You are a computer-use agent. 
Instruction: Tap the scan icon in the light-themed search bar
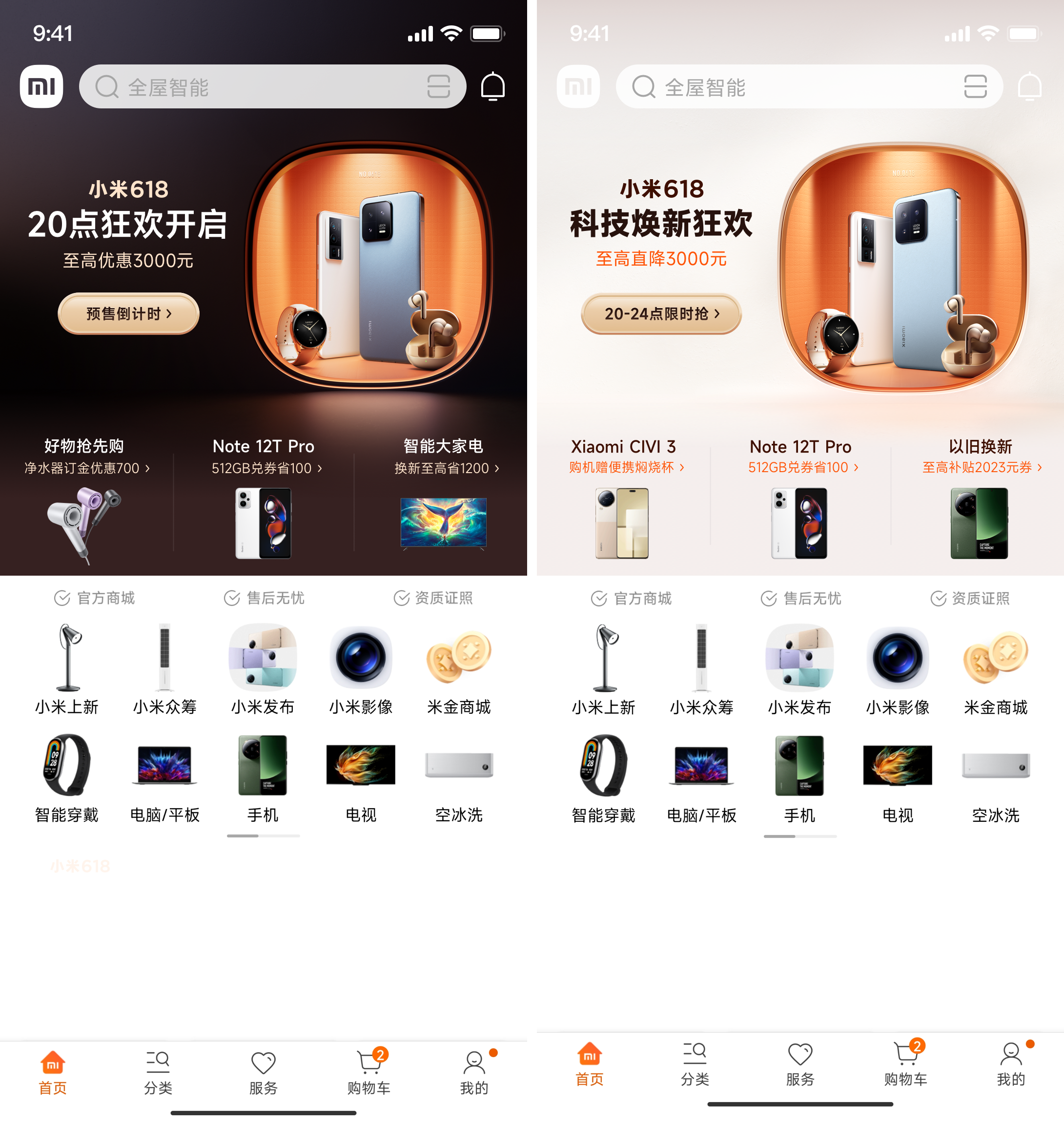(x=975, y=86)
